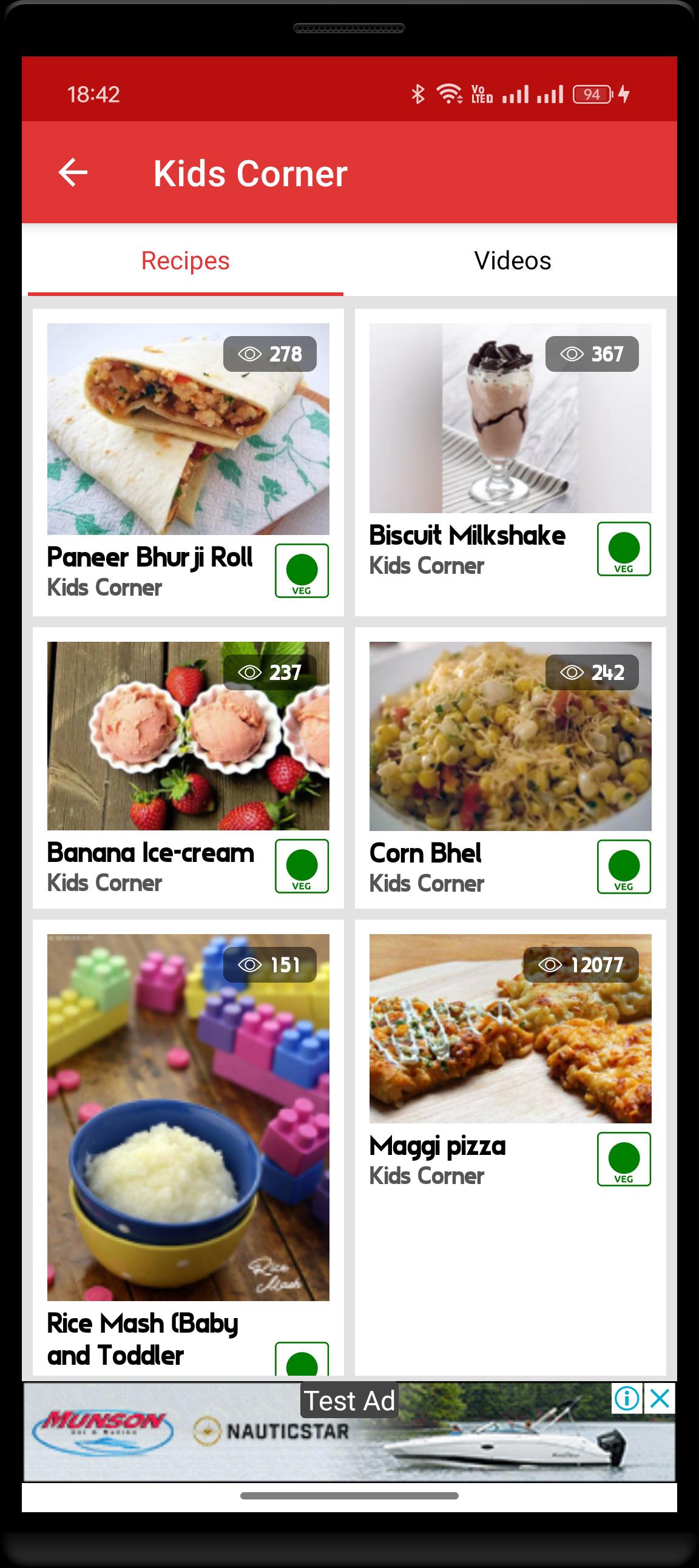Open the Corn Bhel recipe
Viewport: 699px width, 1568px height.
click(510, 767)
